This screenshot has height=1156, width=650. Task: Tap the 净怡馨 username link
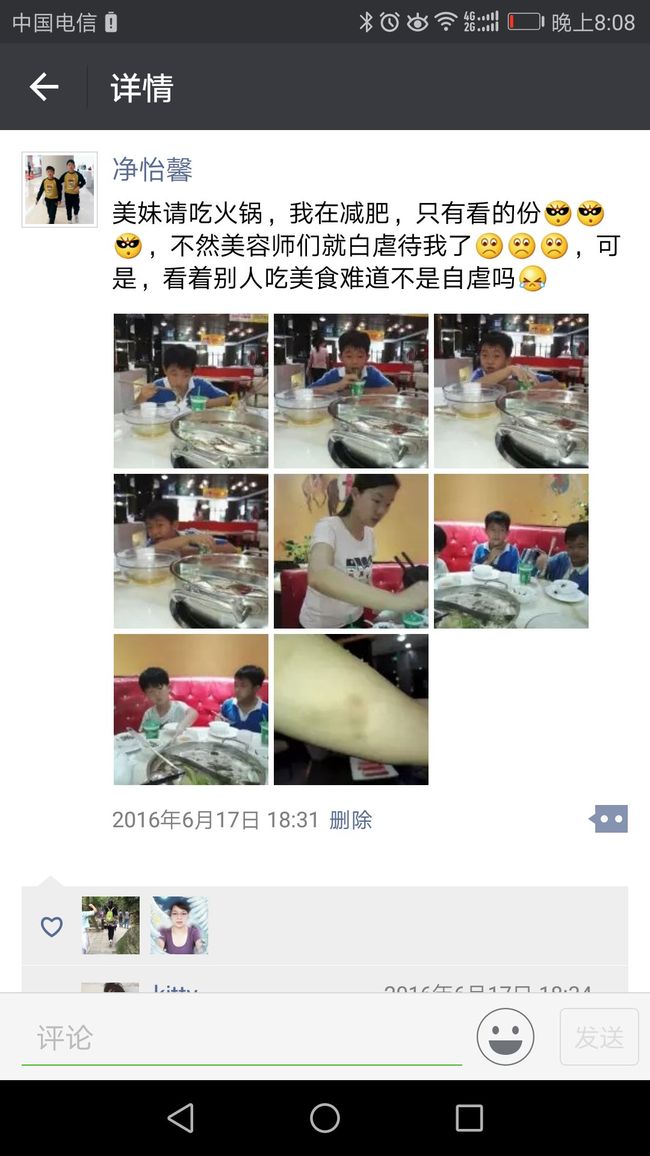[153, 170]
